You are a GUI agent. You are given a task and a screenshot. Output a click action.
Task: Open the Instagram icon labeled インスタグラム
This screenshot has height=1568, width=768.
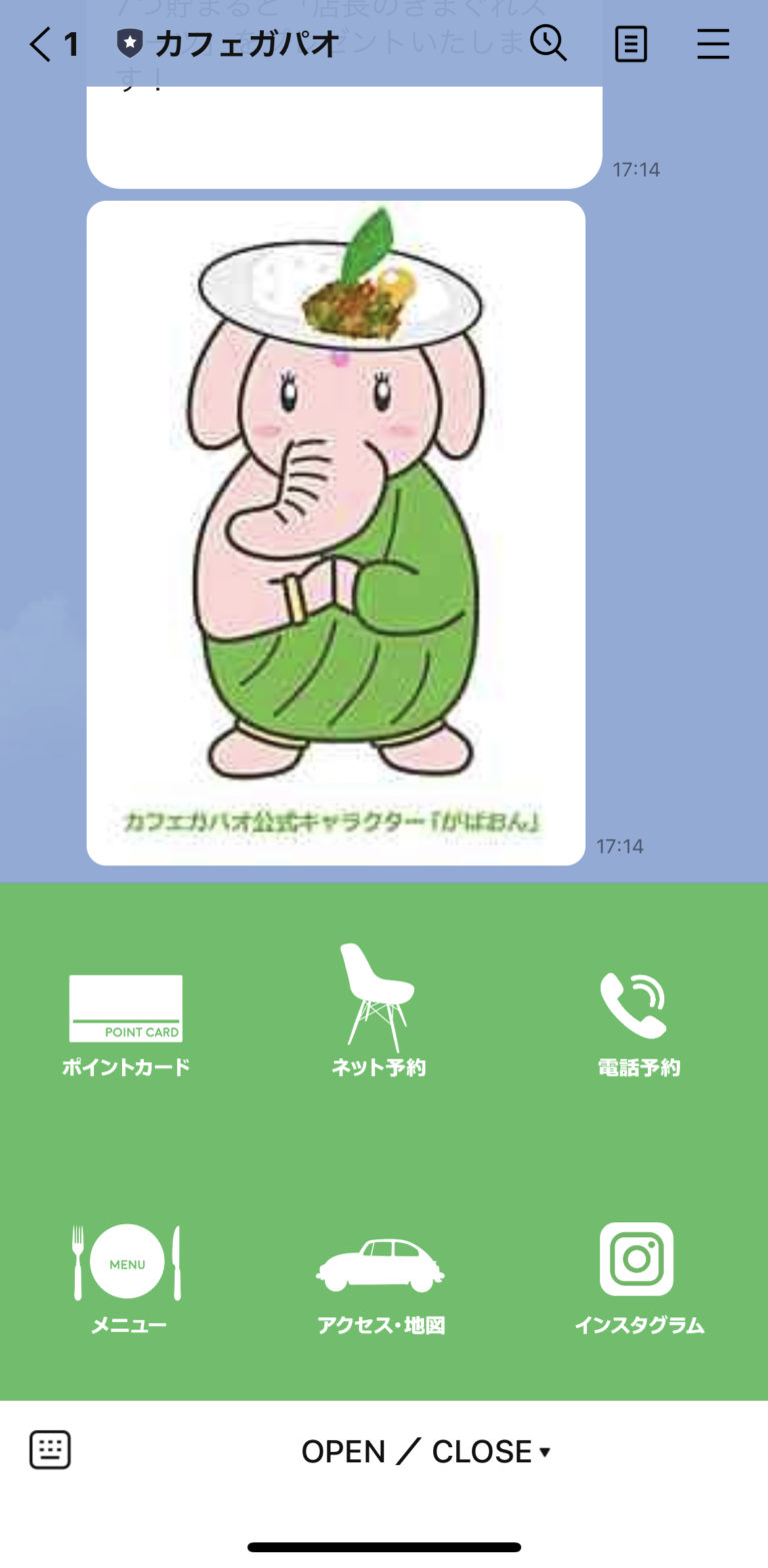(x=638, y=1259)
